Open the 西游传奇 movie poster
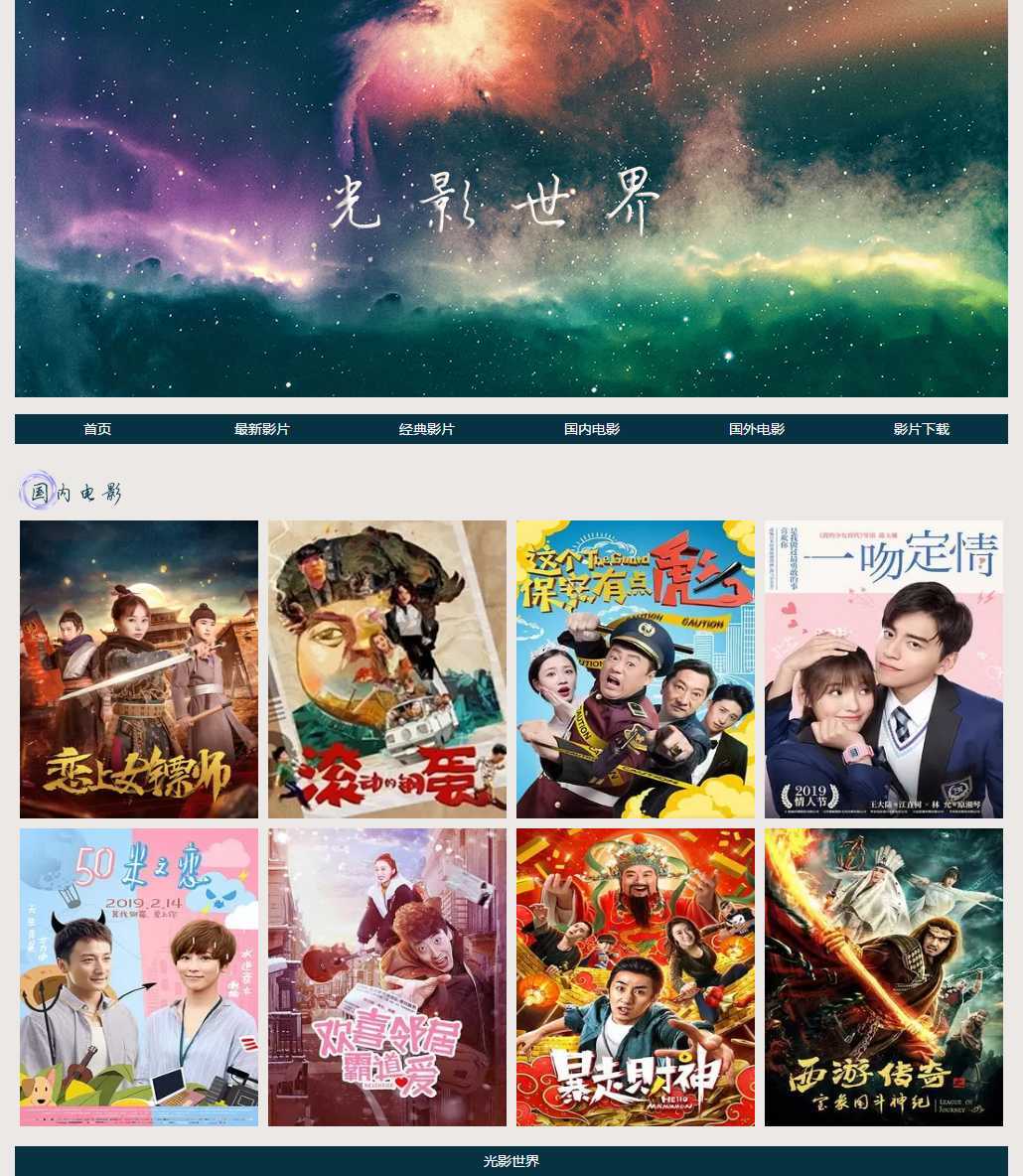This screenshot has width=1023, height=1176. (884, 977)
